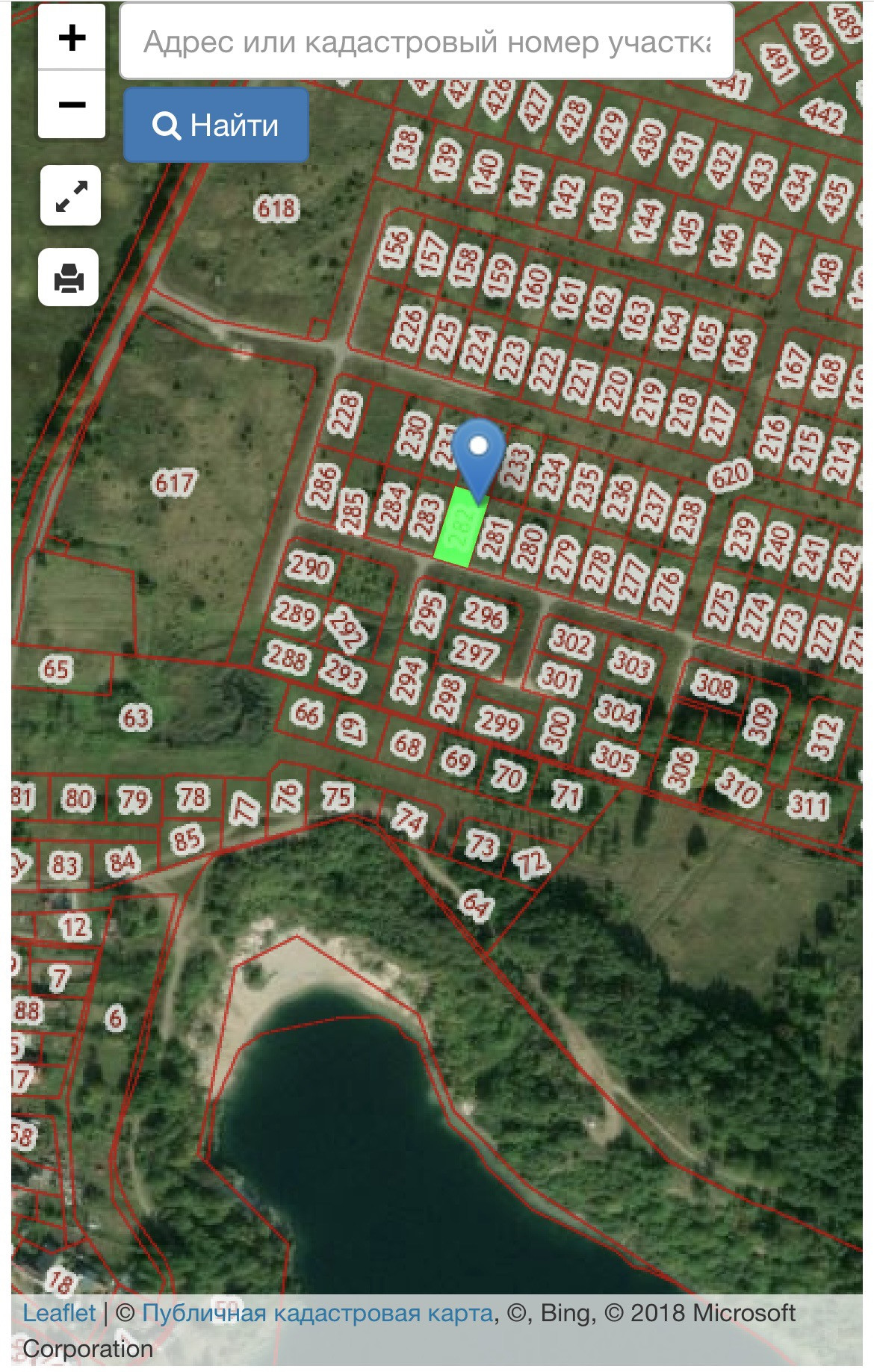Tap the Найти search button
Screen dimensions: 874x1372
[217, 125]
